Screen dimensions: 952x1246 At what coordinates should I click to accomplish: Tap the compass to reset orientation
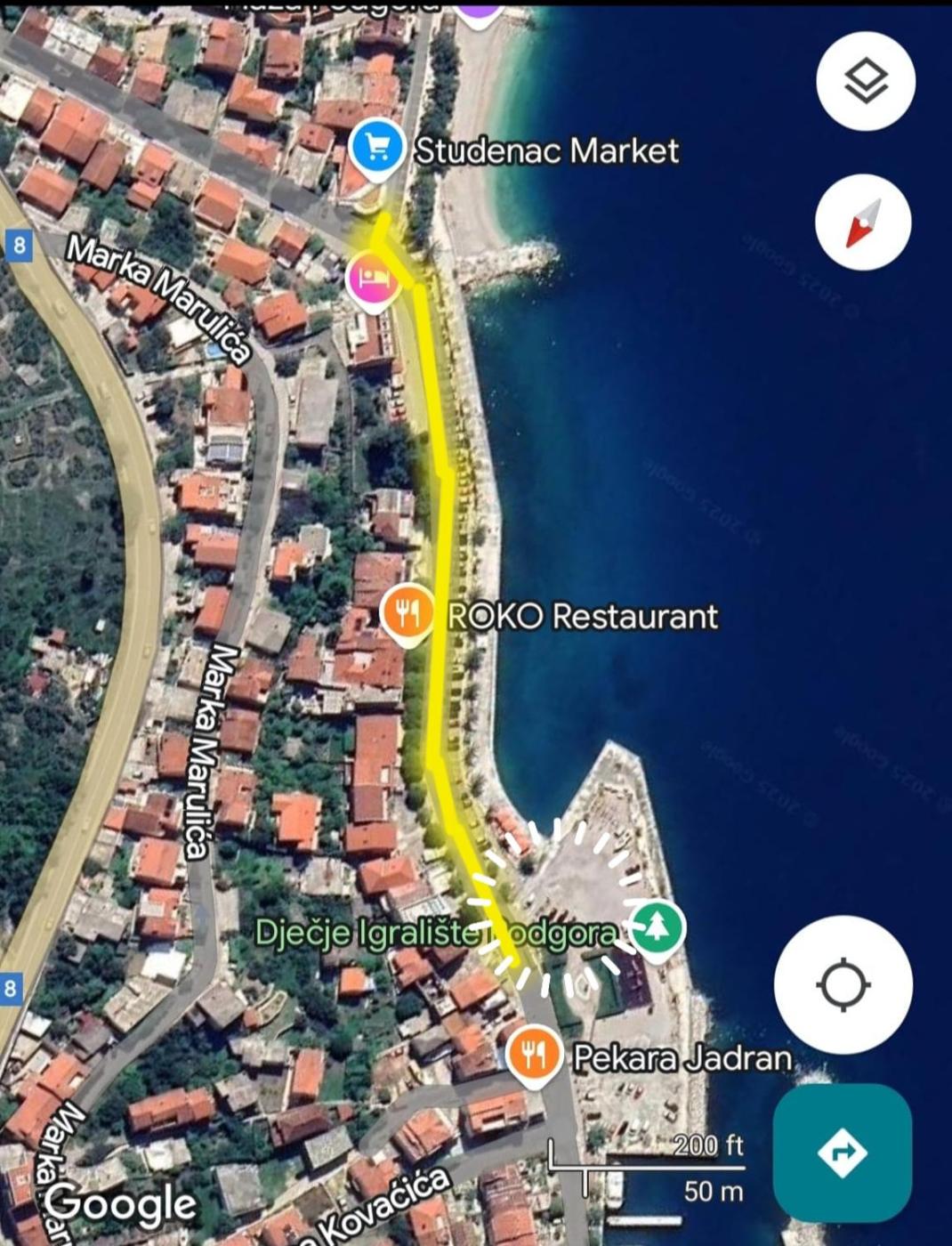click(x=863, y=222)
